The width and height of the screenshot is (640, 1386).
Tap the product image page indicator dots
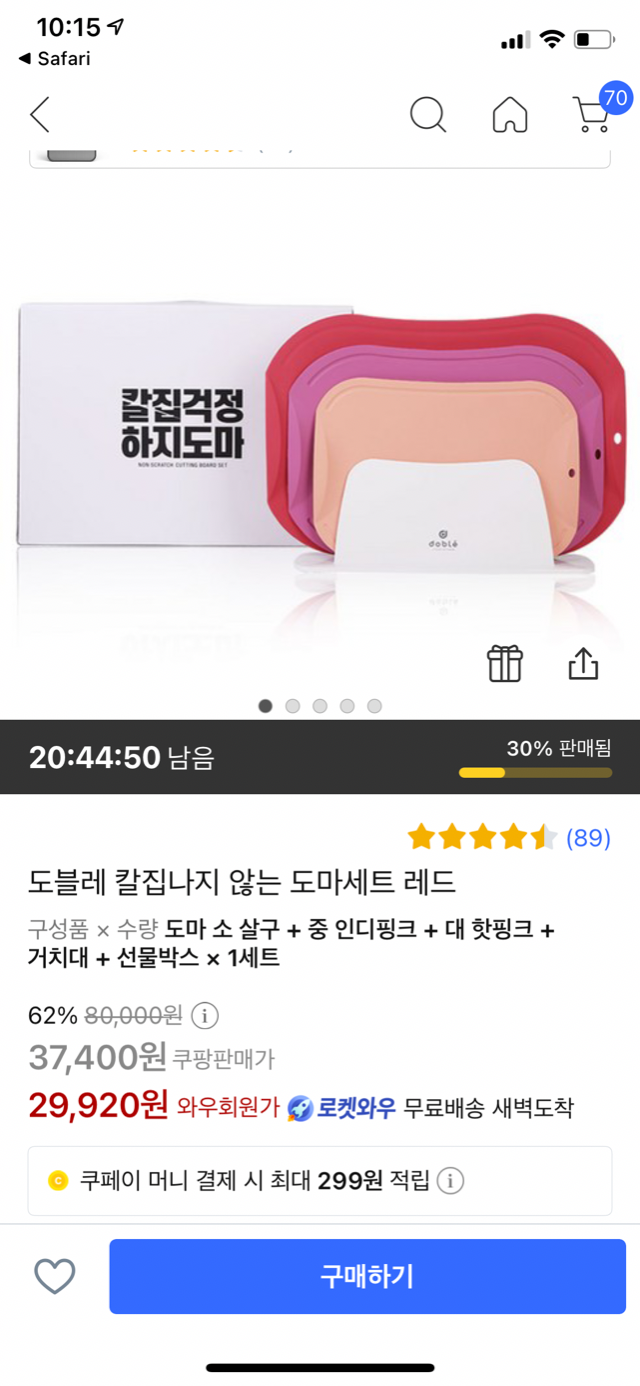click(320, 706)
